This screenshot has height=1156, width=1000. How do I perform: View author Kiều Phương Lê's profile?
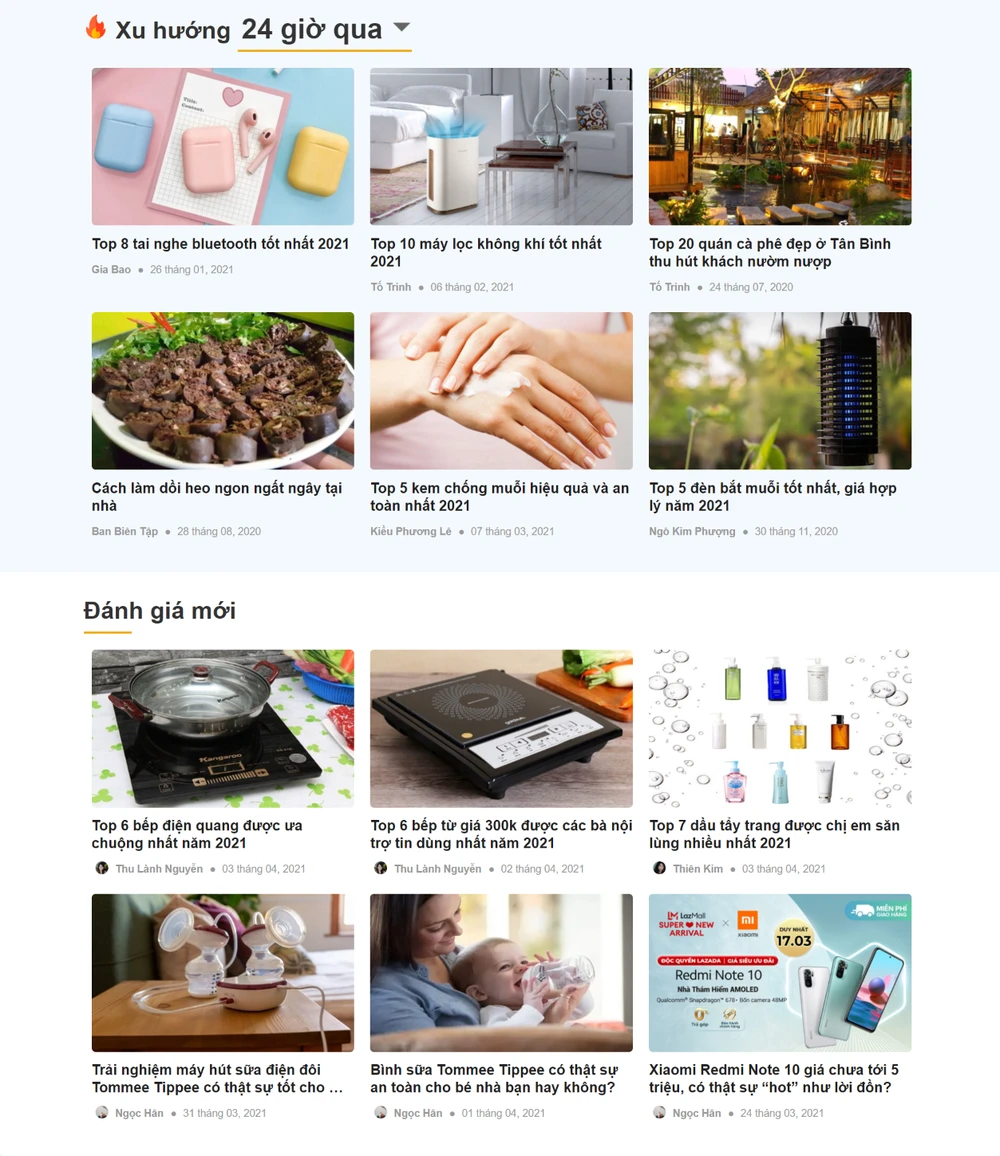(410, 532)
